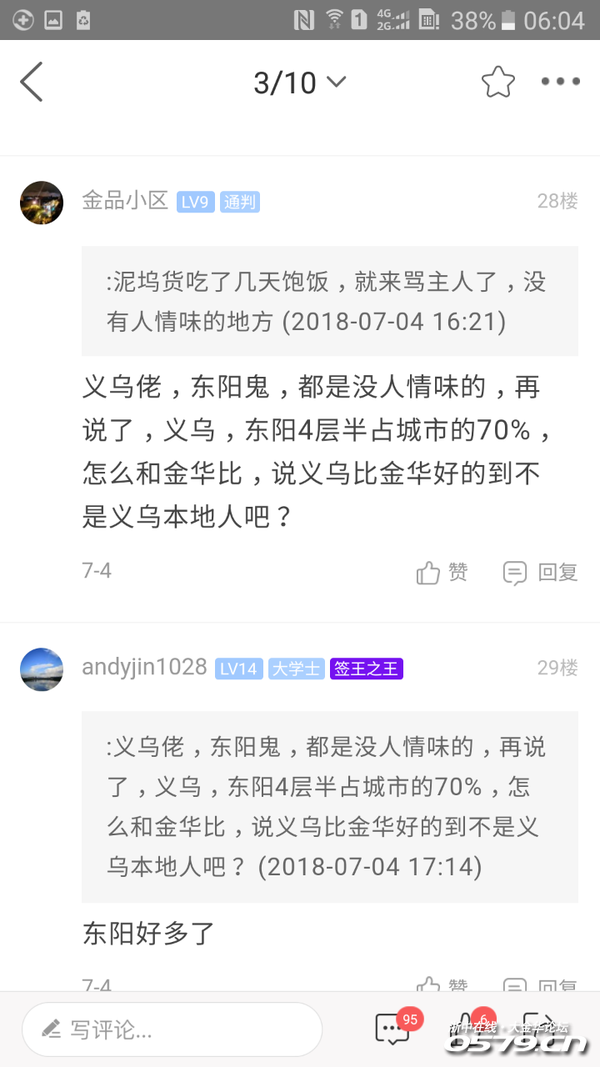
Task: Favorite this thread with the star icon
Action: (498, 82)
